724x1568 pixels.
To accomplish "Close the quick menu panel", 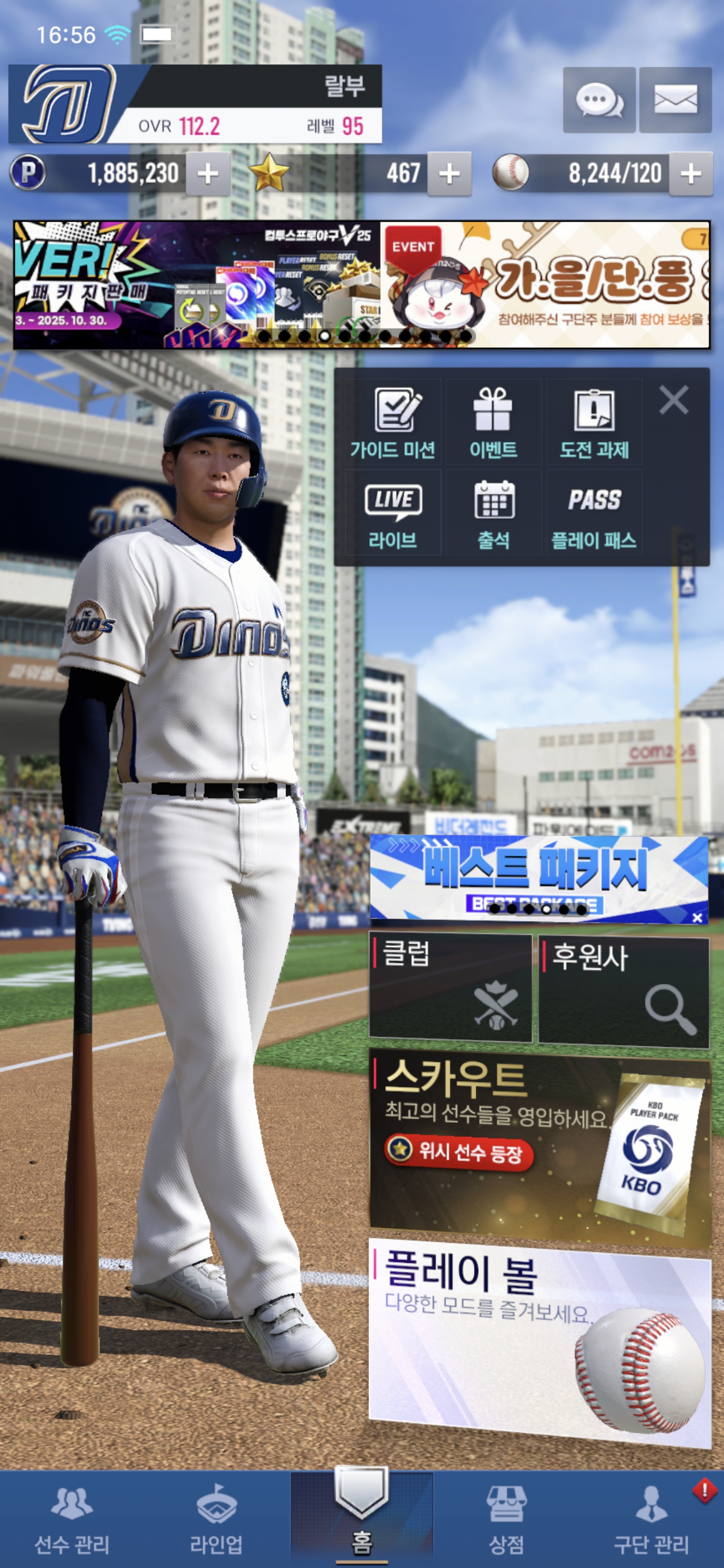I will 673,400.
